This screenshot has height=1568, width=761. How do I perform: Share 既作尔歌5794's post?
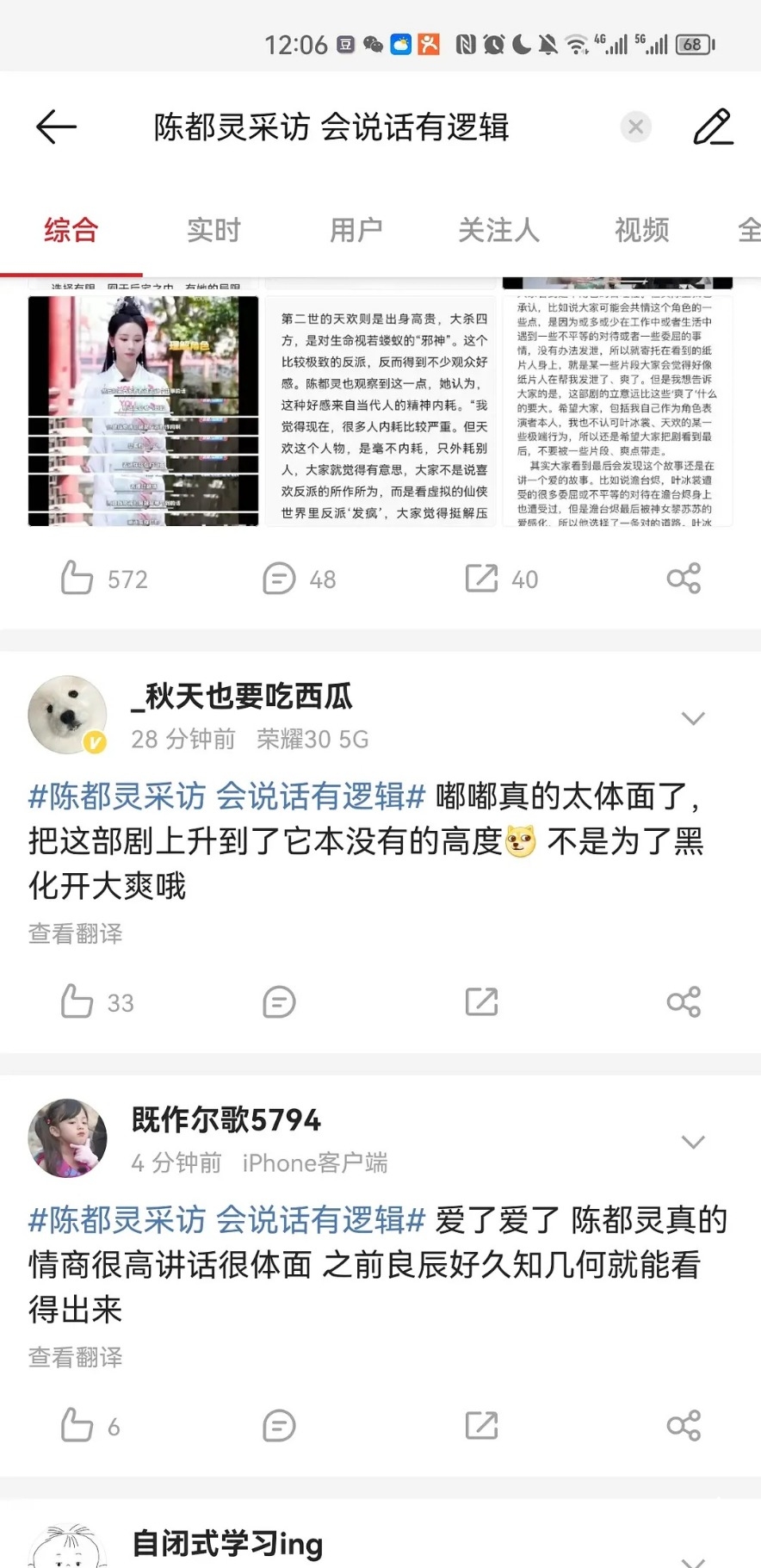point(684,1426)
